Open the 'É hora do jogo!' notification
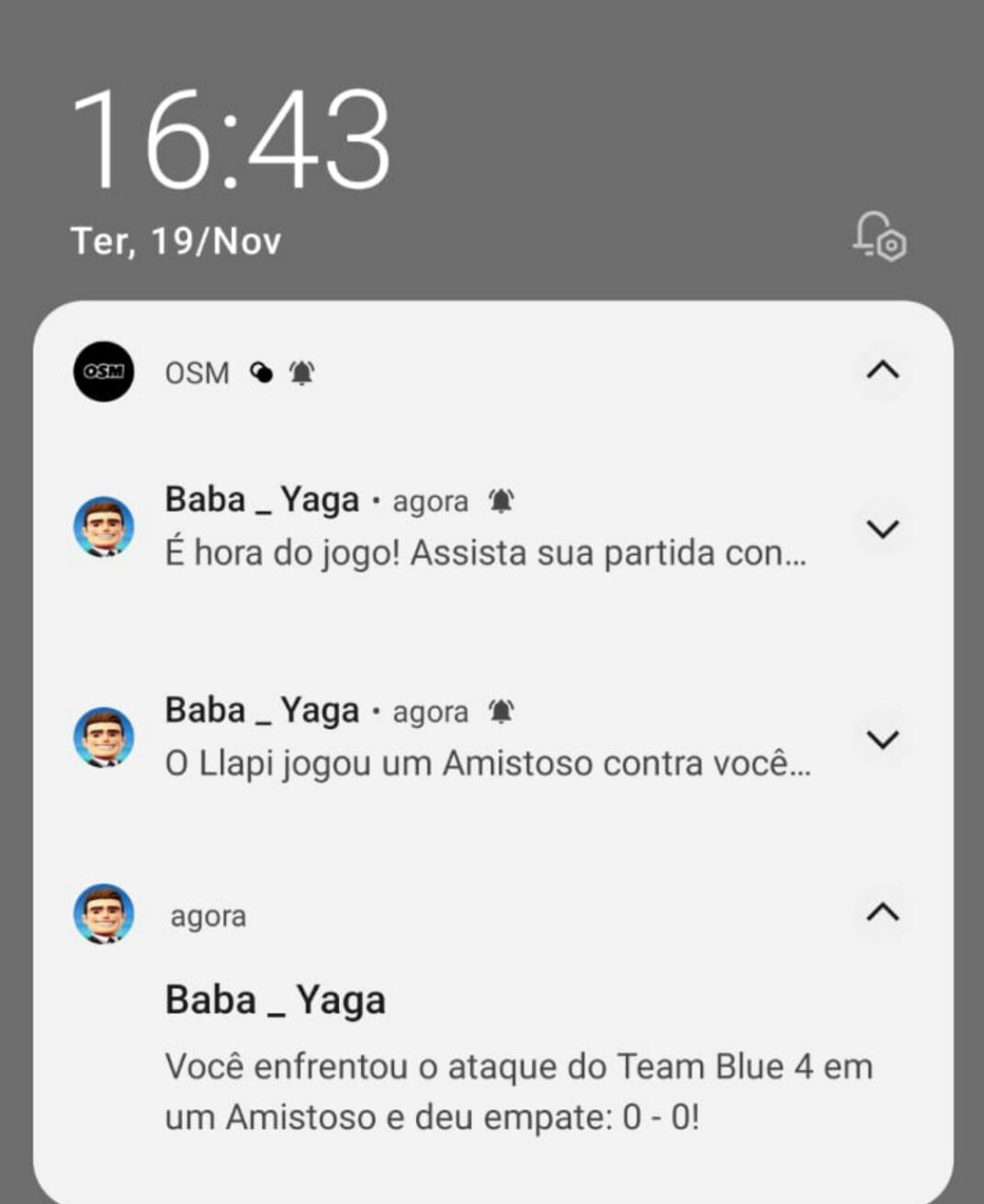Image resolution: width=984 pixels, height=1204 pixels. tap(484, 552)
